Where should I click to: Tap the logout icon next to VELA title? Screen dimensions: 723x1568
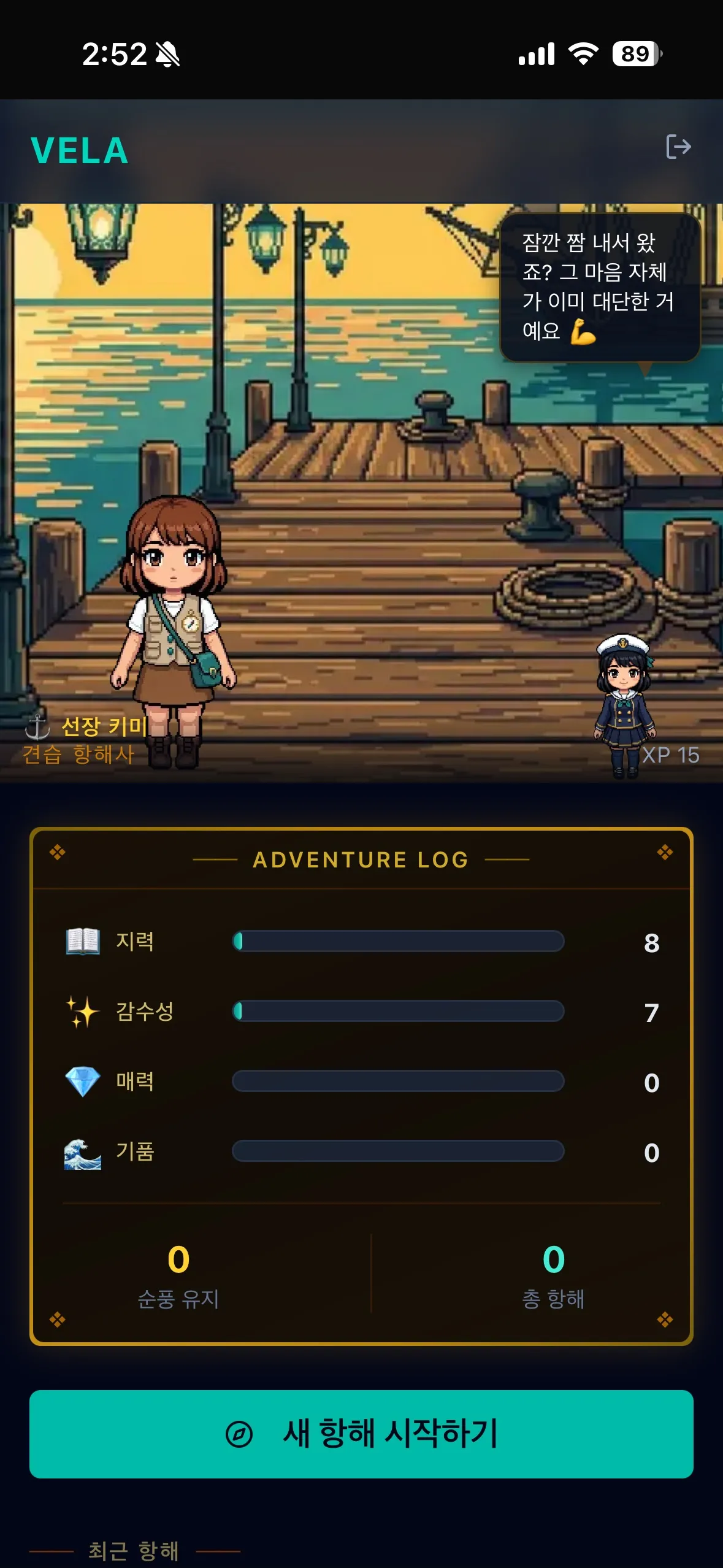678,148
